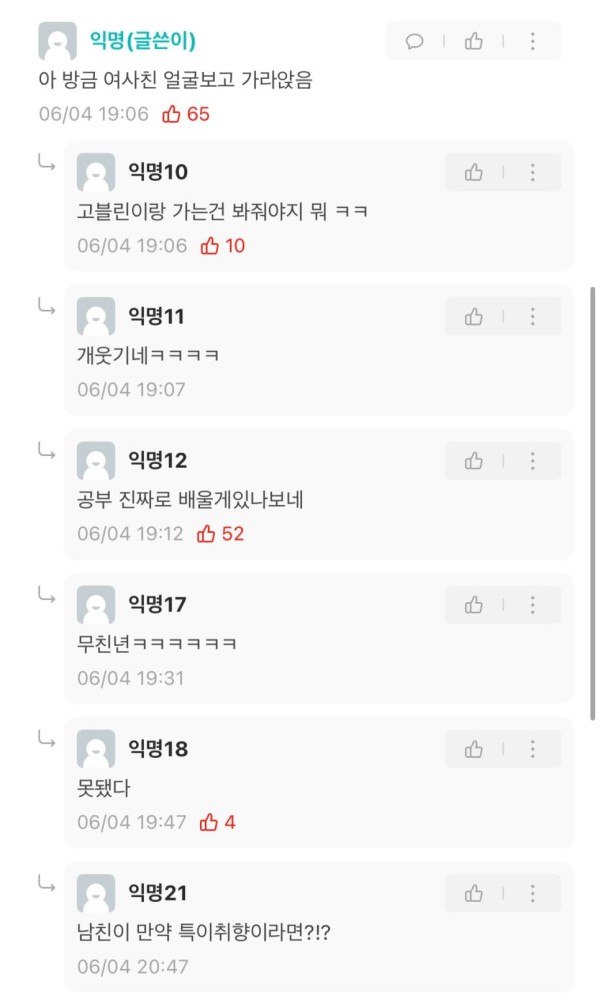
Task: Open more options on 익명(글쓴이) comment
Action: pos(532,41)
